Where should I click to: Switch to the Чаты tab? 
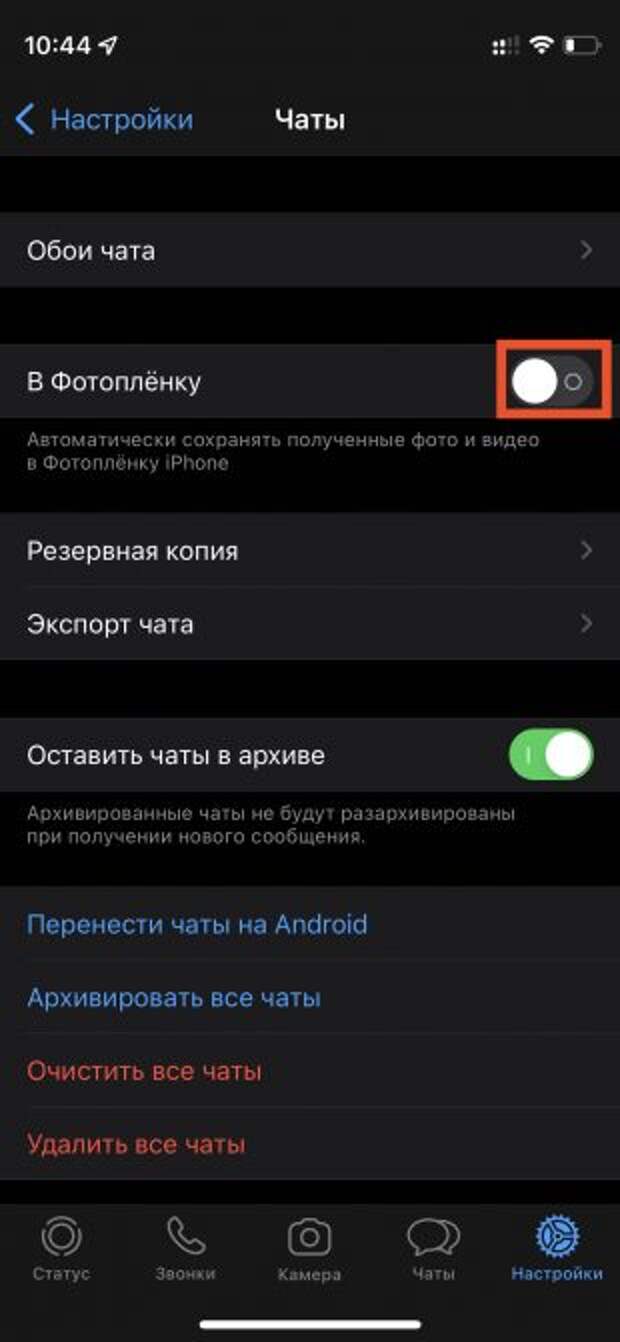pyautogui.click(x=433, y=1250)
